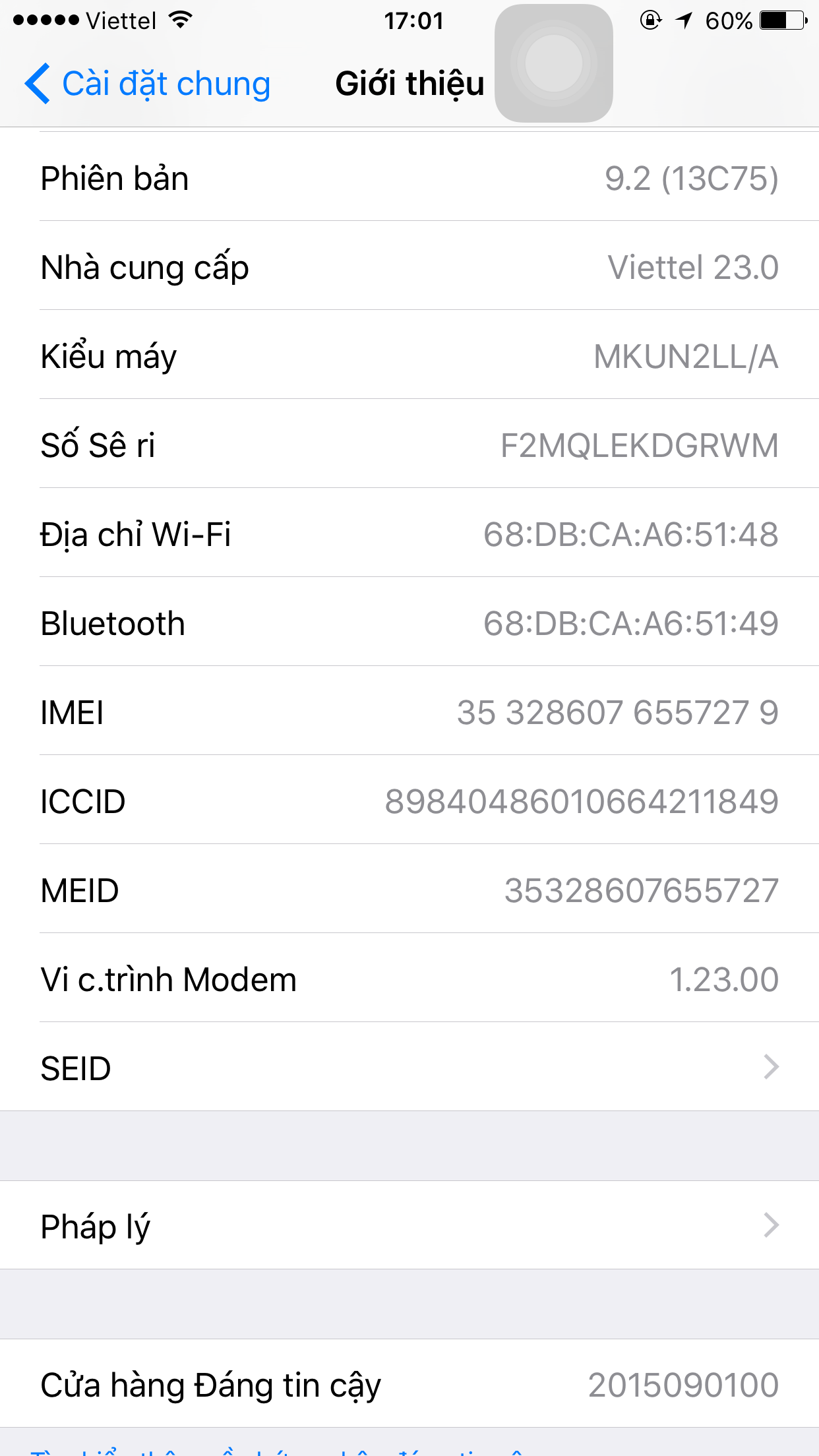Open the Pháp lý section

coord(409,1226)
